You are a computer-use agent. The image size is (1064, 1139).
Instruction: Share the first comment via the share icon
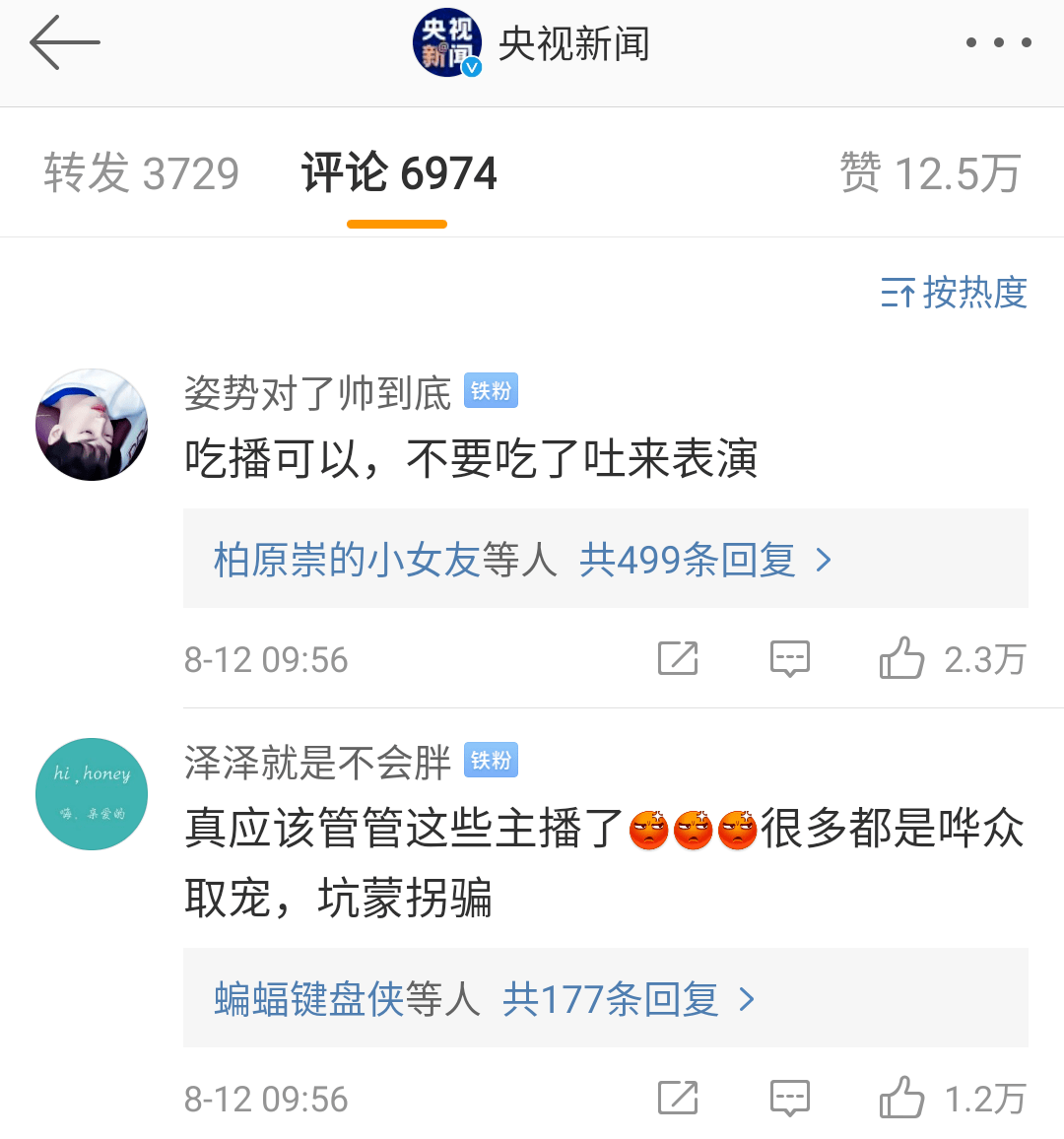677,659
